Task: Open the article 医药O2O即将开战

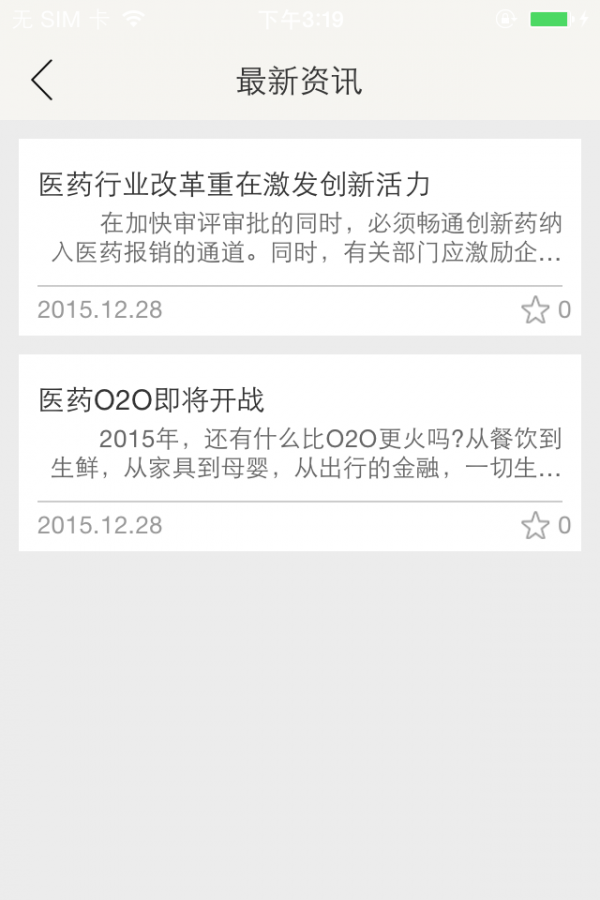Action: tap(152, 401)
